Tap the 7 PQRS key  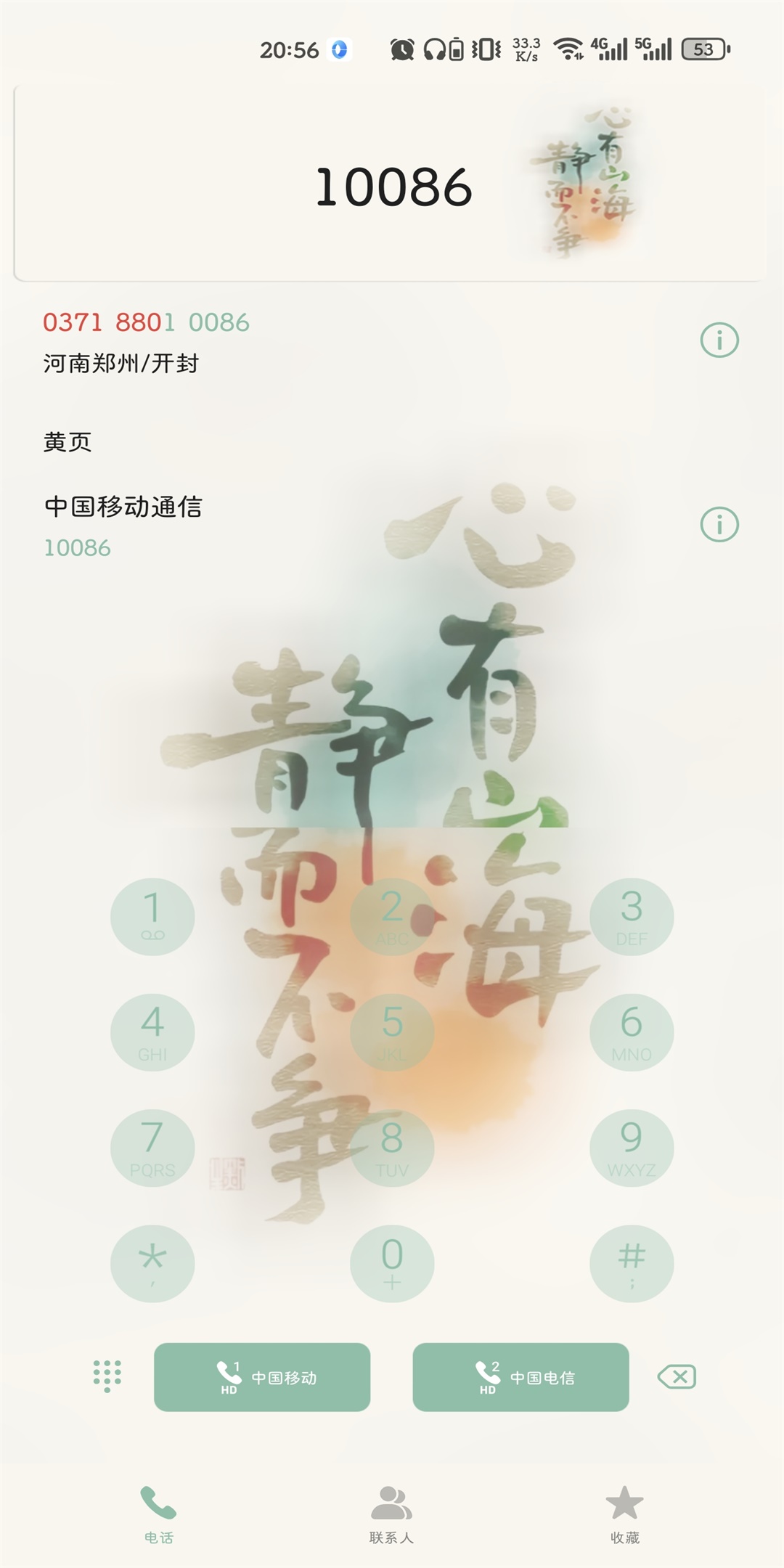point(152,1148)
